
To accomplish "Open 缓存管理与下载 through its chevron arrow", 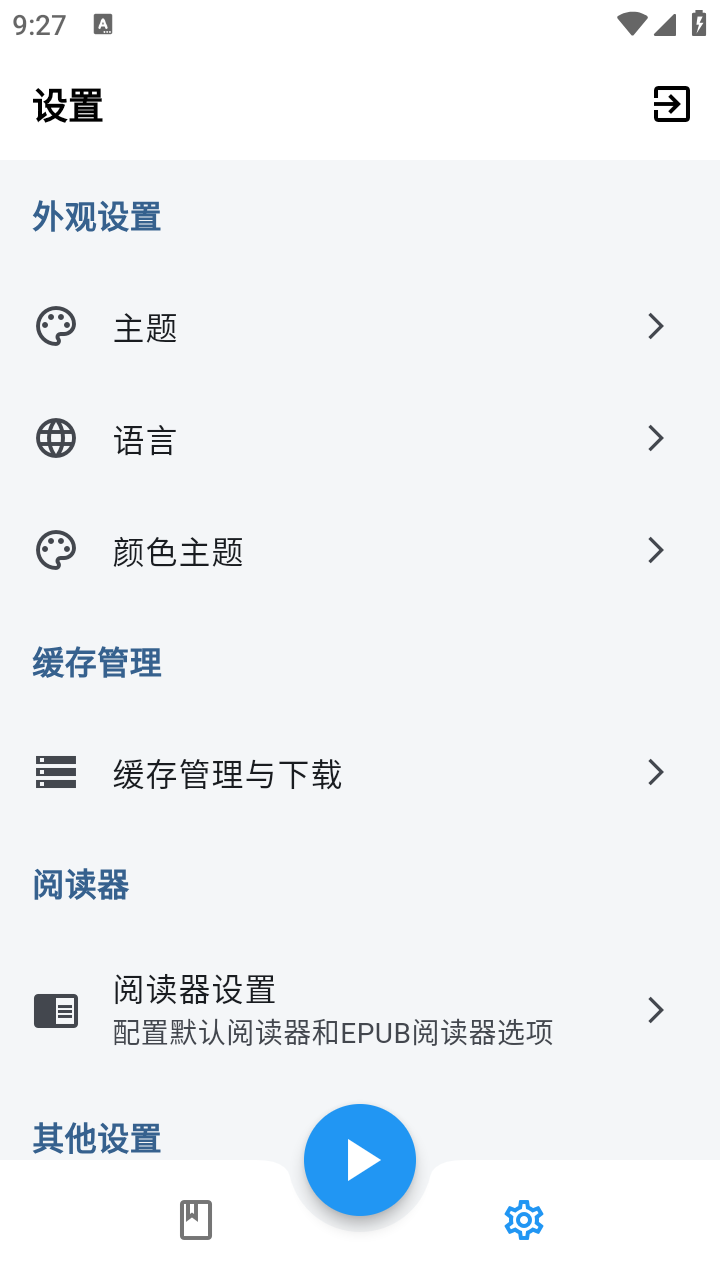I will coord(656,772).
